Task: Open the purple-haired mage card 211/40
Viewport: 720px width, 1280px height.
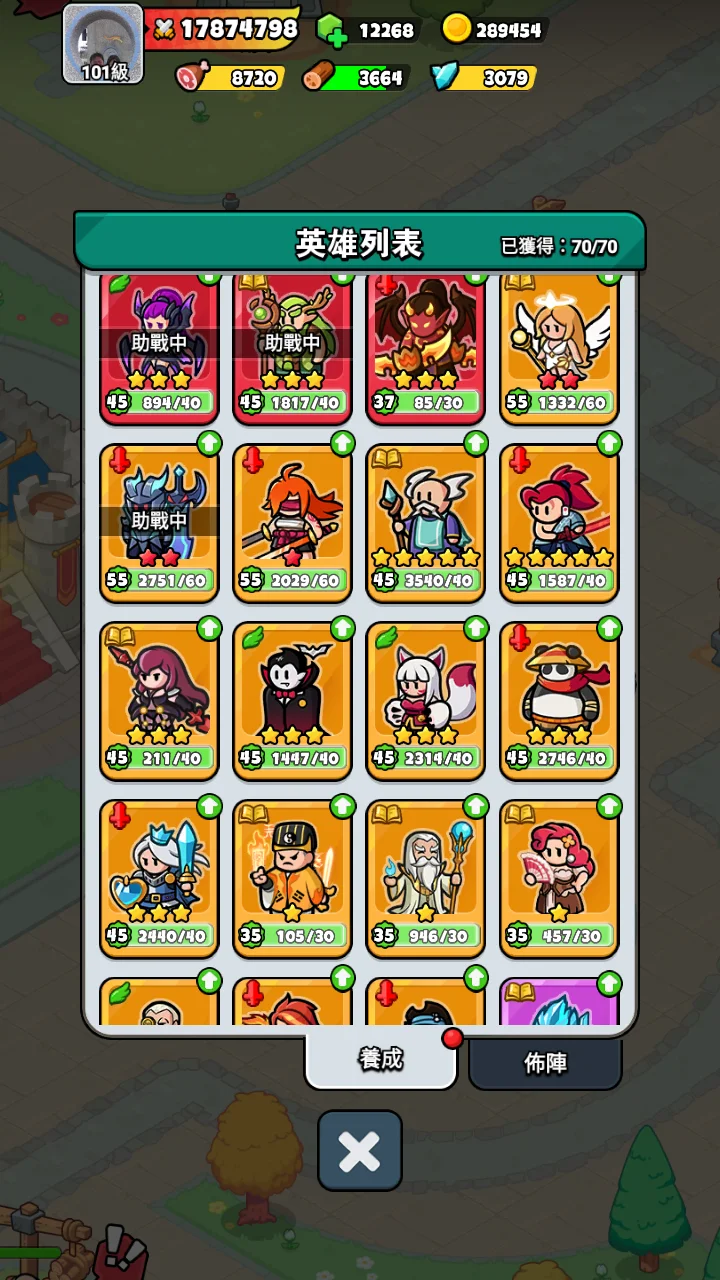Action: coord(159,701)
